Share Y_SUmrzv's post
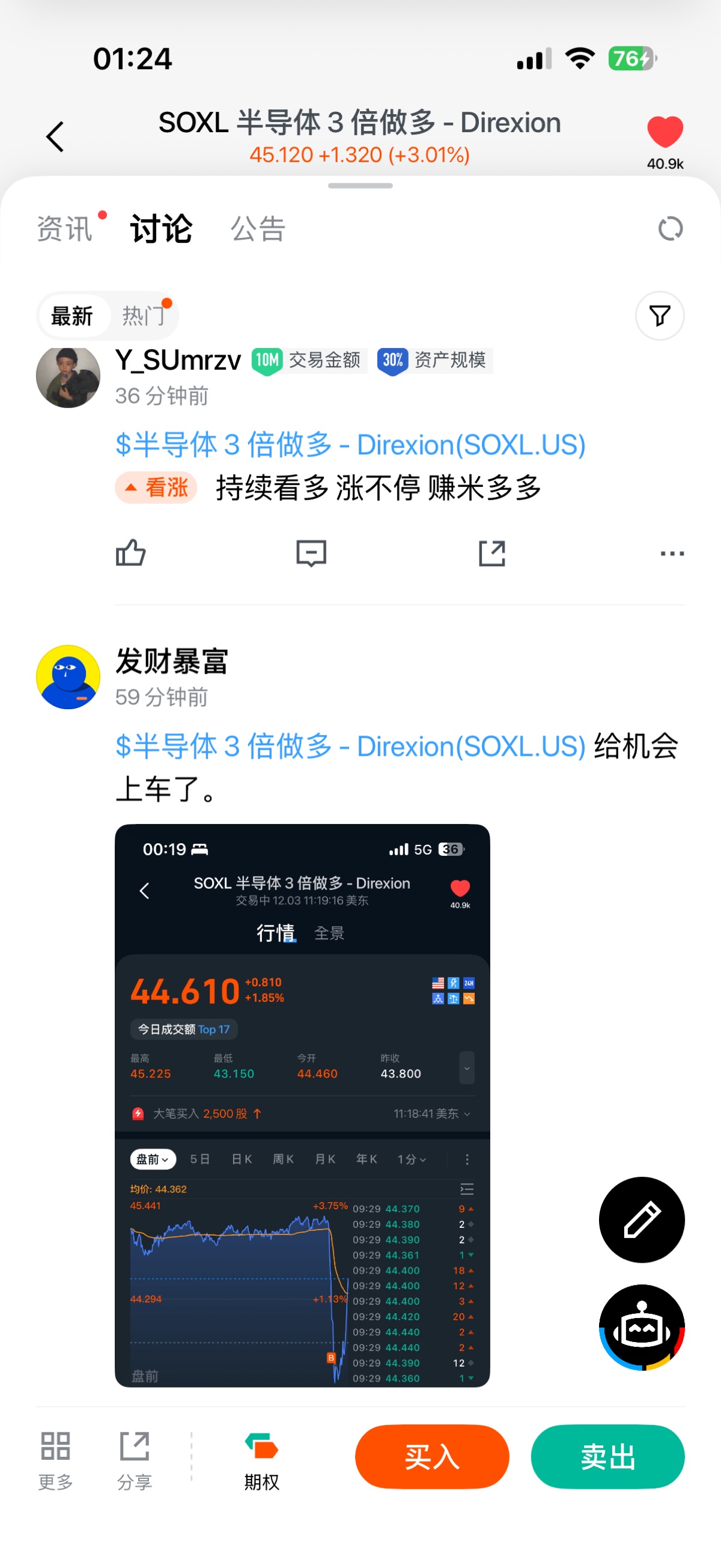Image resolution: width=721 pixels, height=1568 pixels. coord(491,554)
